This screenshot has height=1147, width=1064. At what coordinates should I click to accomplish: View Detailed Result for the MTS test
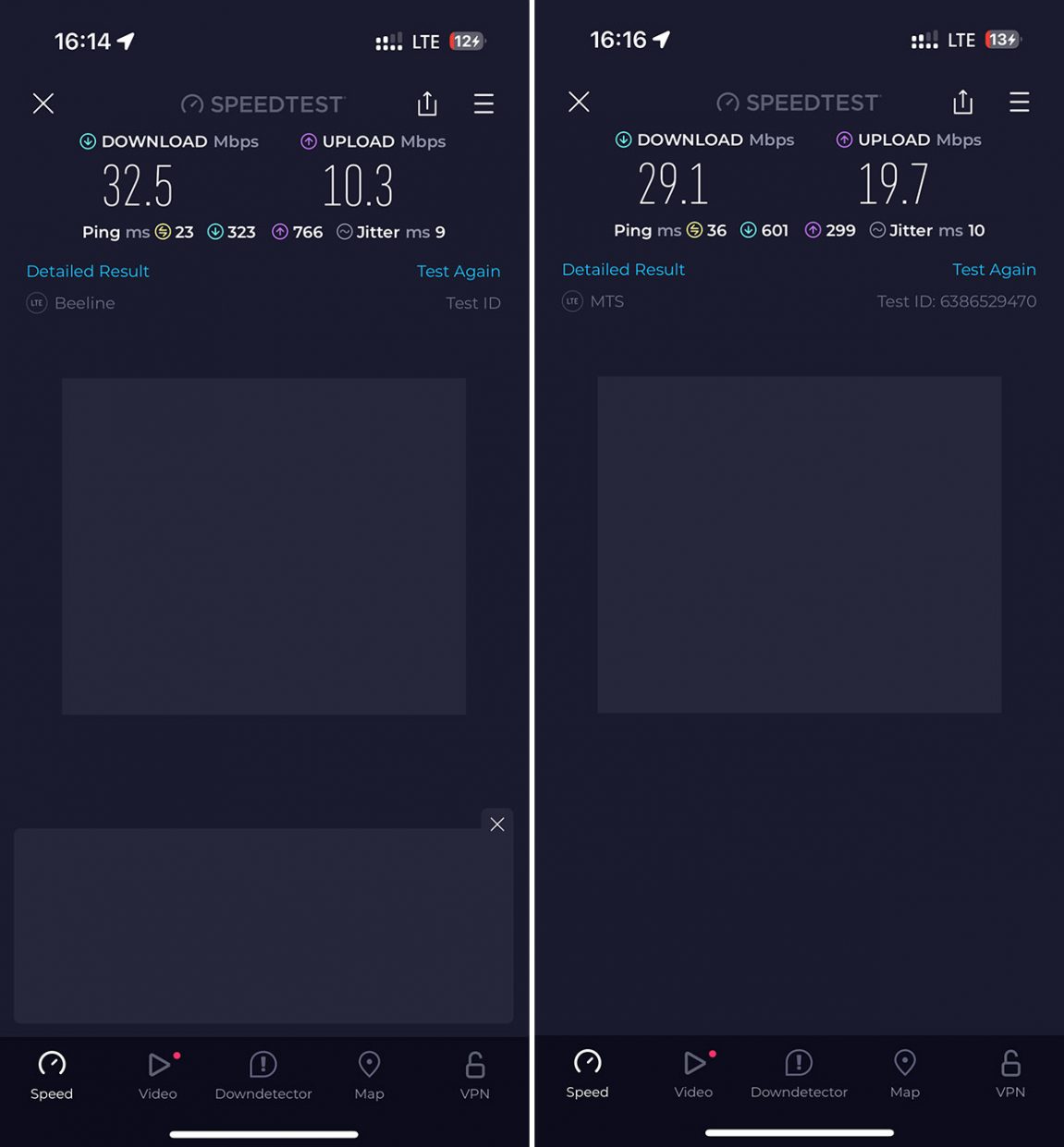pos(623,269)
